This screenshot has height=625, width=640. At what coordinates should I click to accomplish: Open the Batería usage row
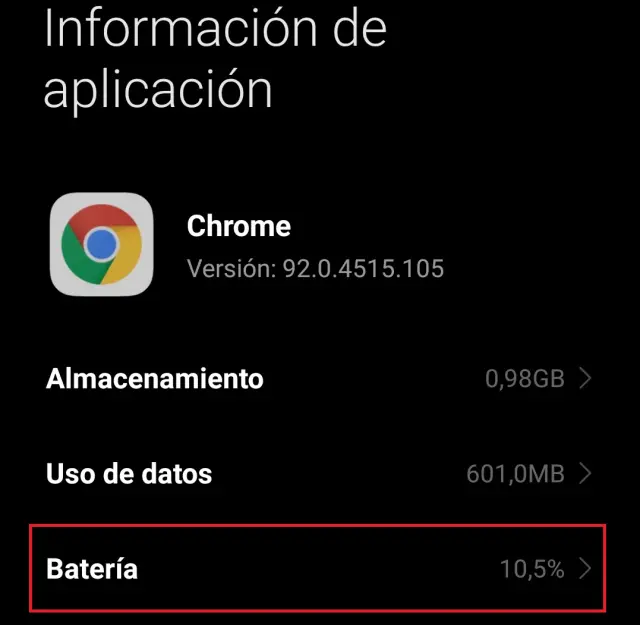(320, 569)
